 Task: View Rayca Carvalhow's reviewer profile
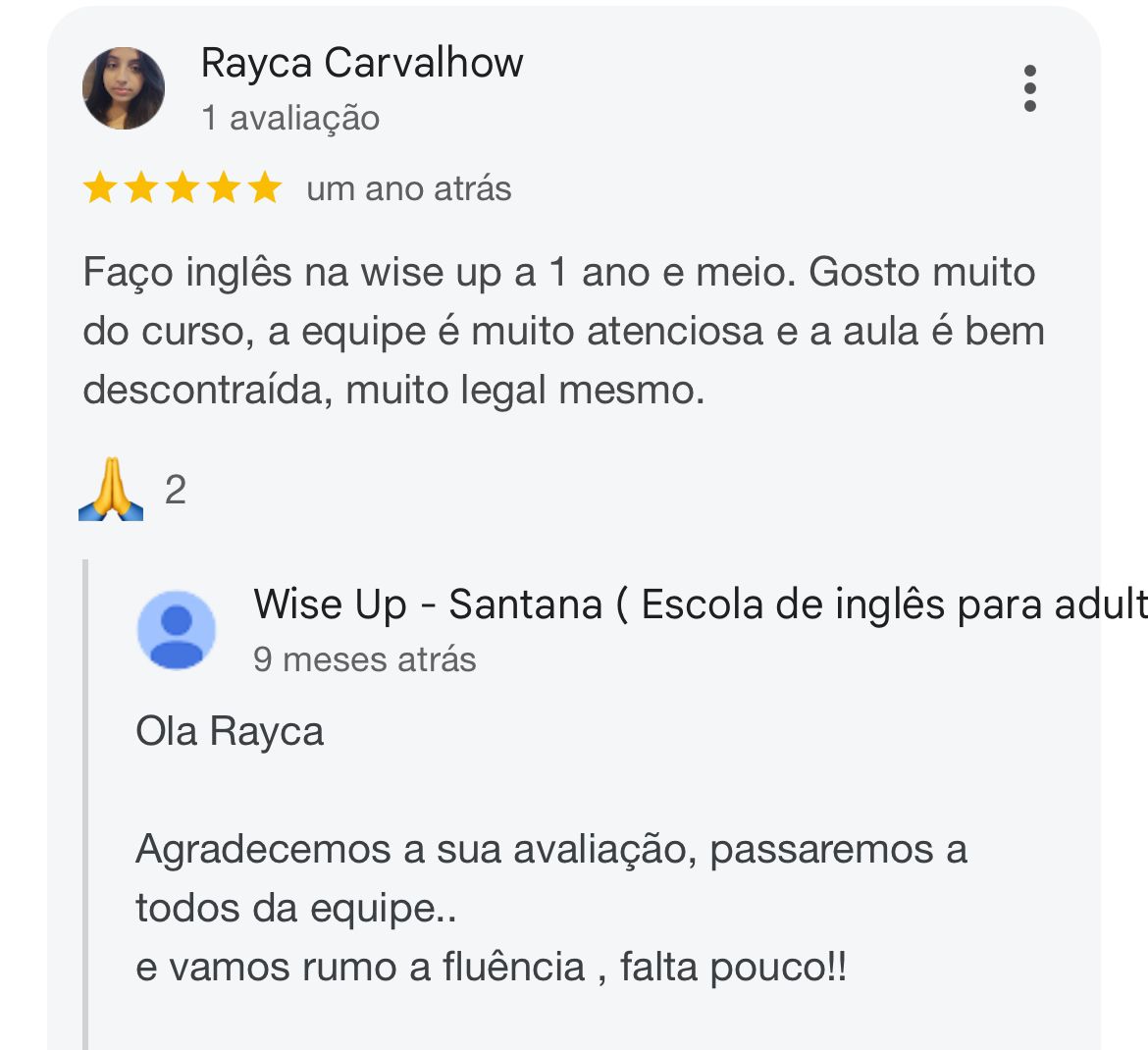pos(361,63)
